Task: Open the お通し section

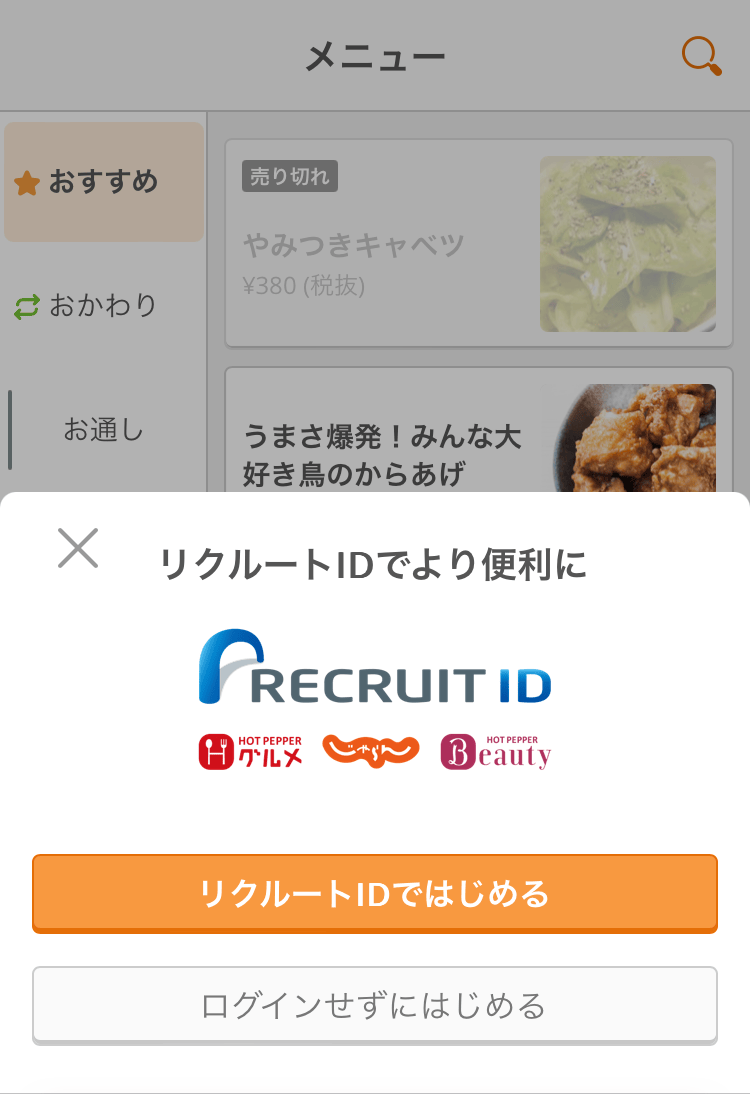Action: pos(103,429)
